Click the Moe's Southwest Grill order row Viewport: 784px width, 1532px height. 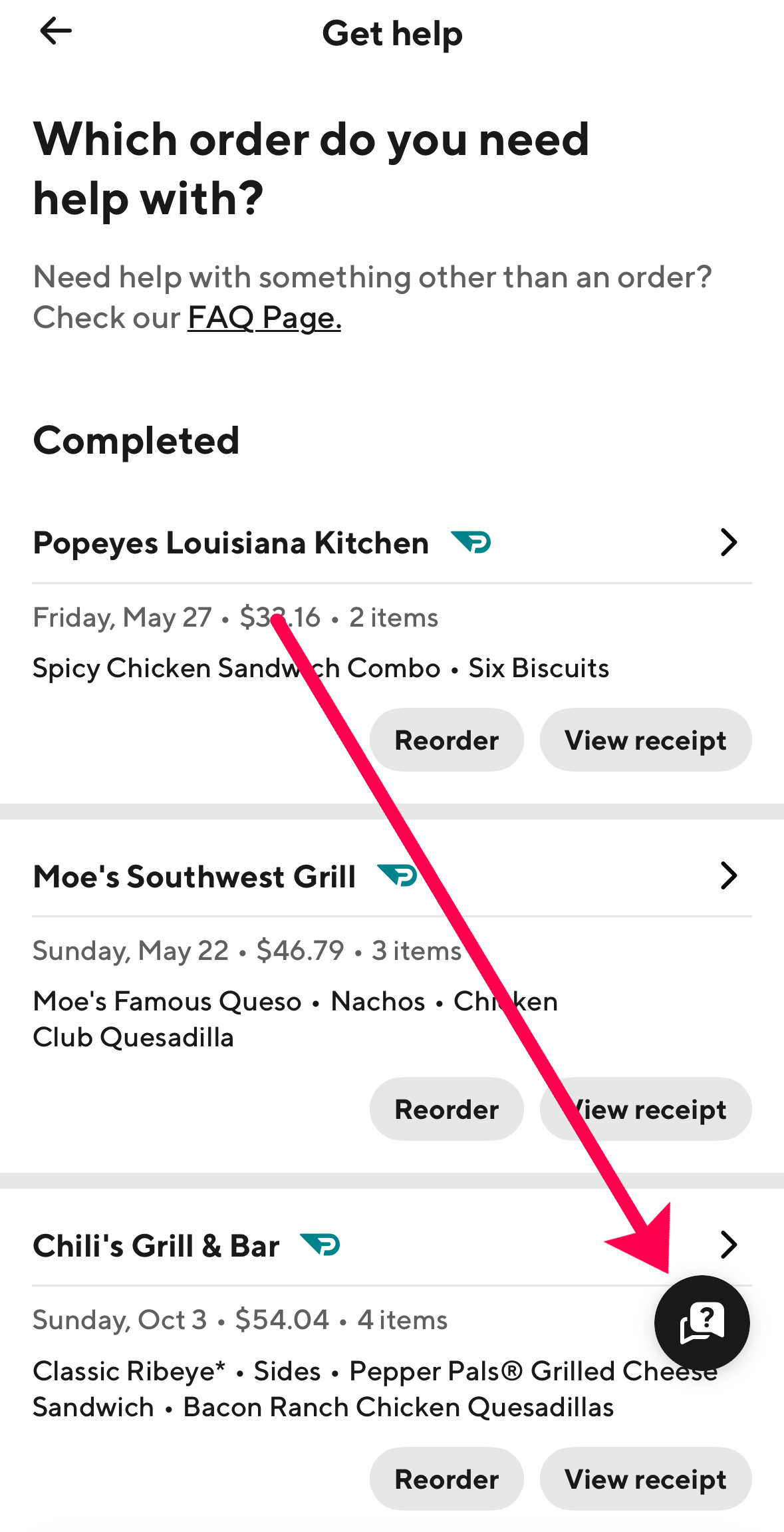click(194, 875)
